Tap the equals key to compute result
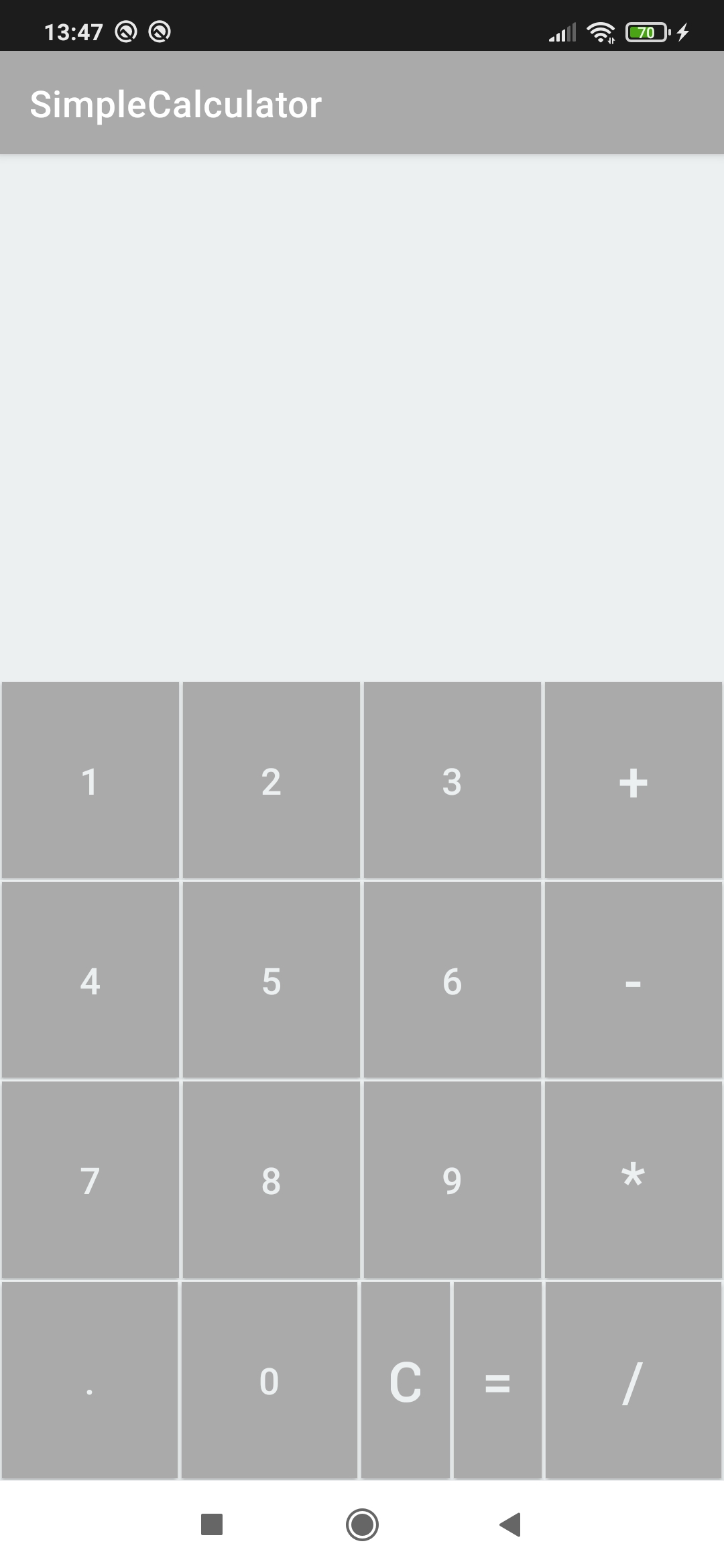This screenshot has width=724, height=1568. click(497, 1380)
